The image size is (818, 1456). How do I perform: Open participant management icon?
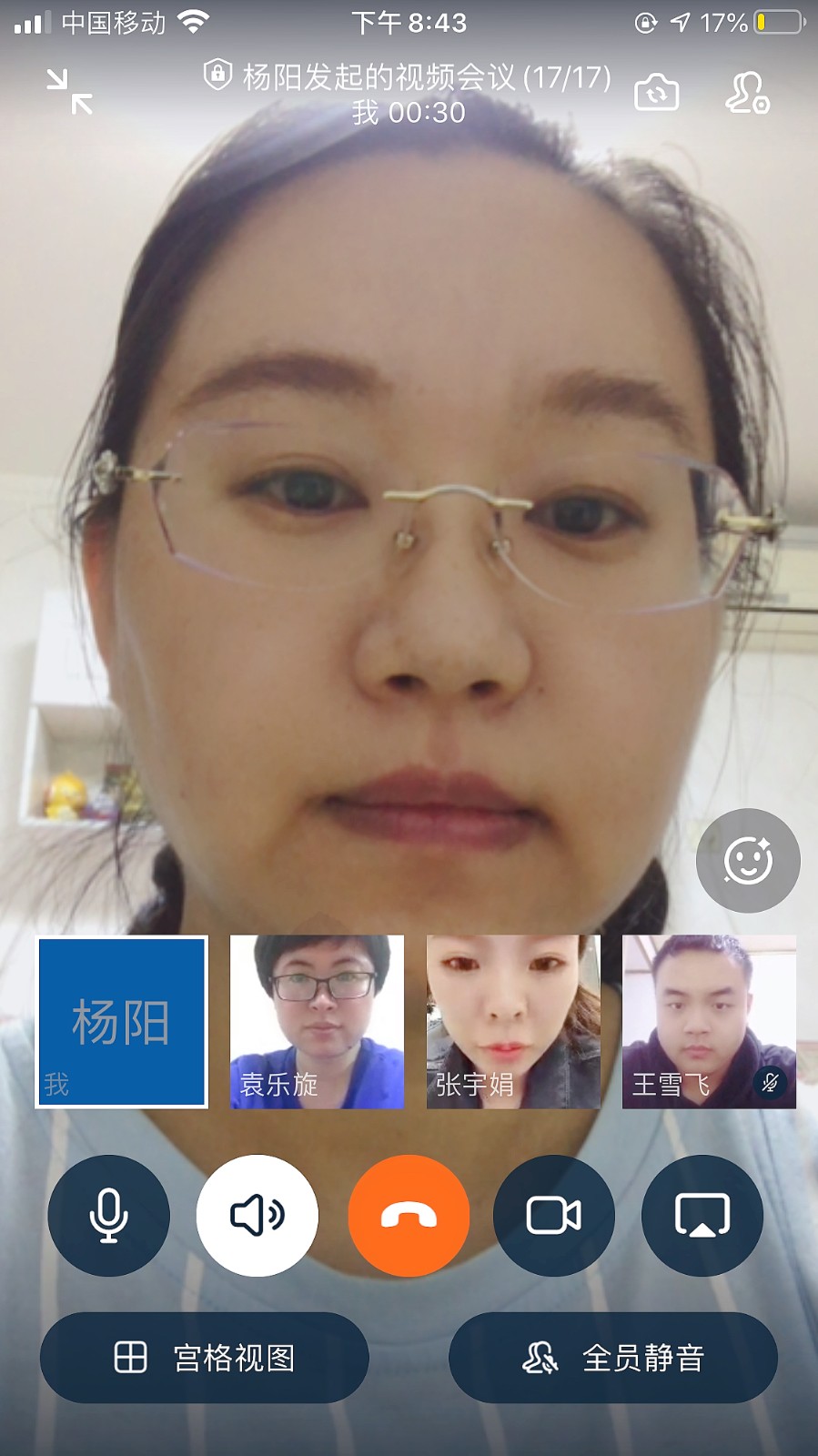(x=746, y=93)
